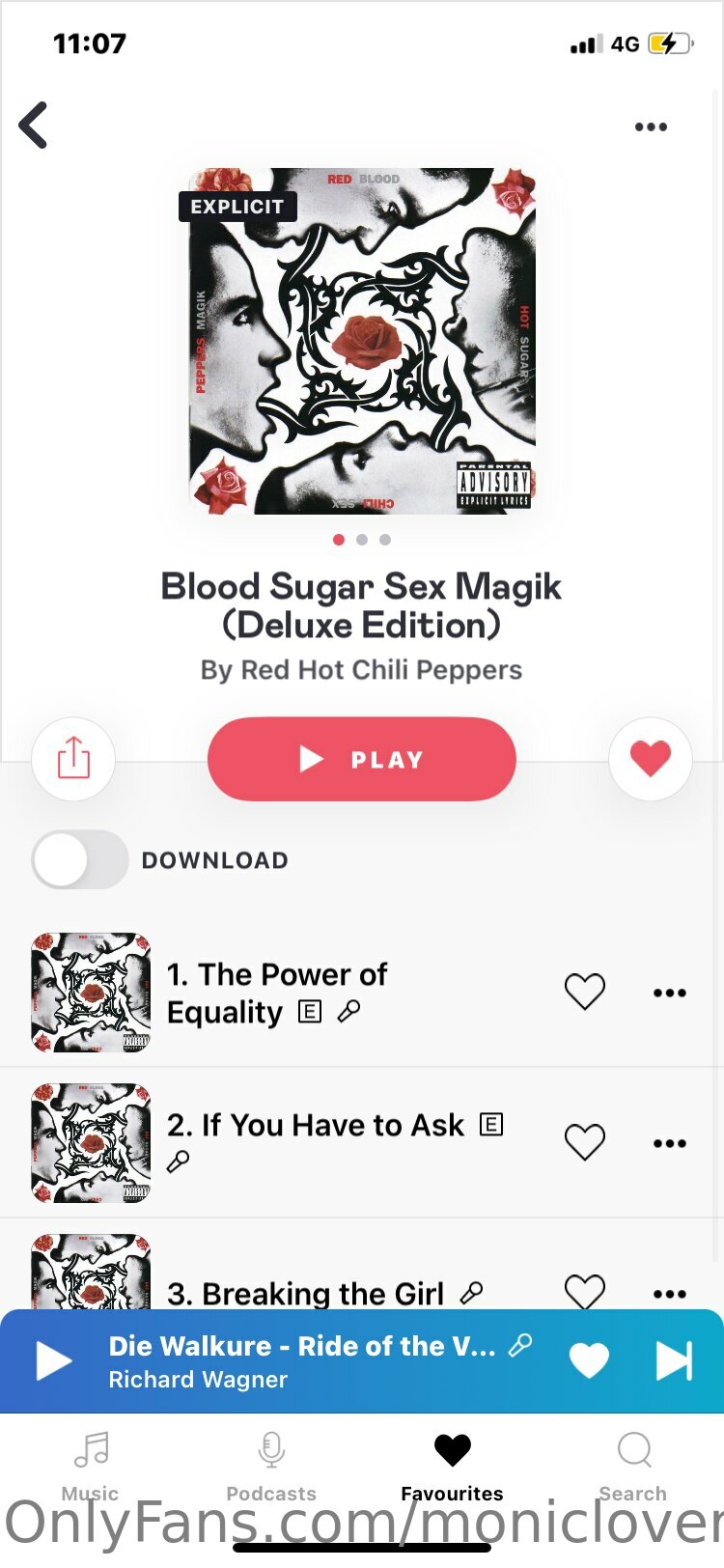Toggle the Download switch
The width and height of the screenshot is (724, 1568).
pyautogui.click(x=80, y=859)
